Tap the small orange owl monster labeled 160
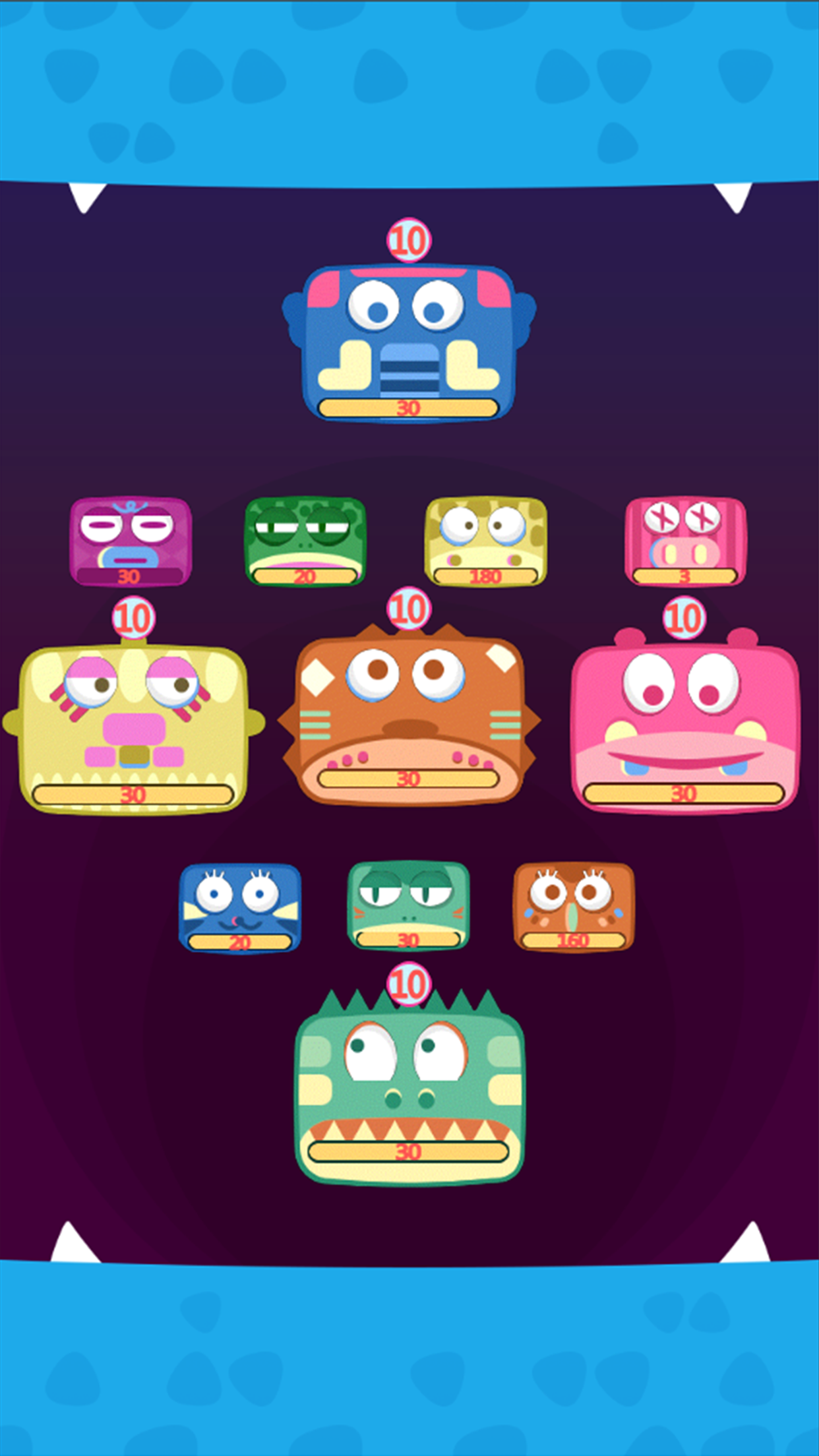The width and height of the screenshot is (819, 1456). point(574,906)
